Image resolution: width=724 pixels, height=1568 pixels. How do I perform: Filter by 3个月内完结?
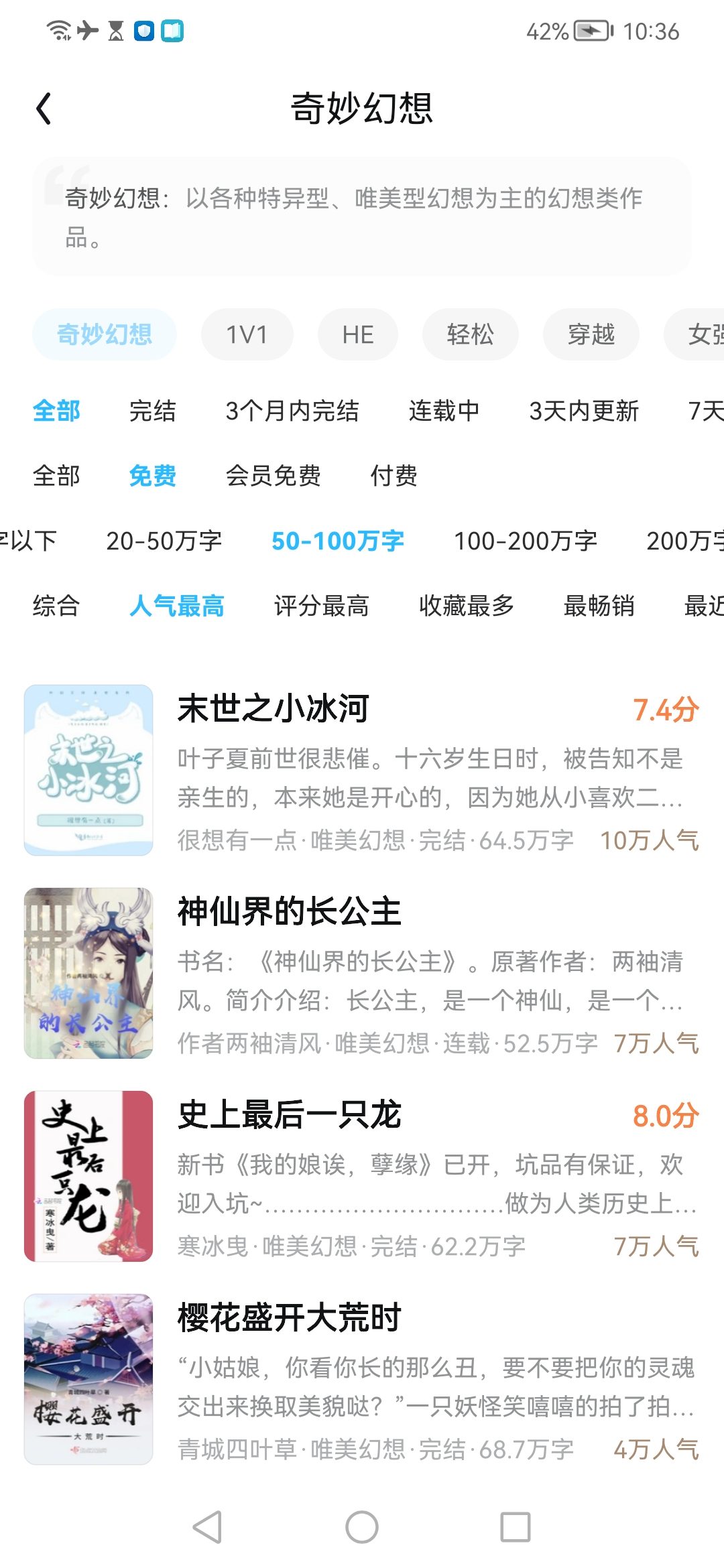click(x=292, y=411)
